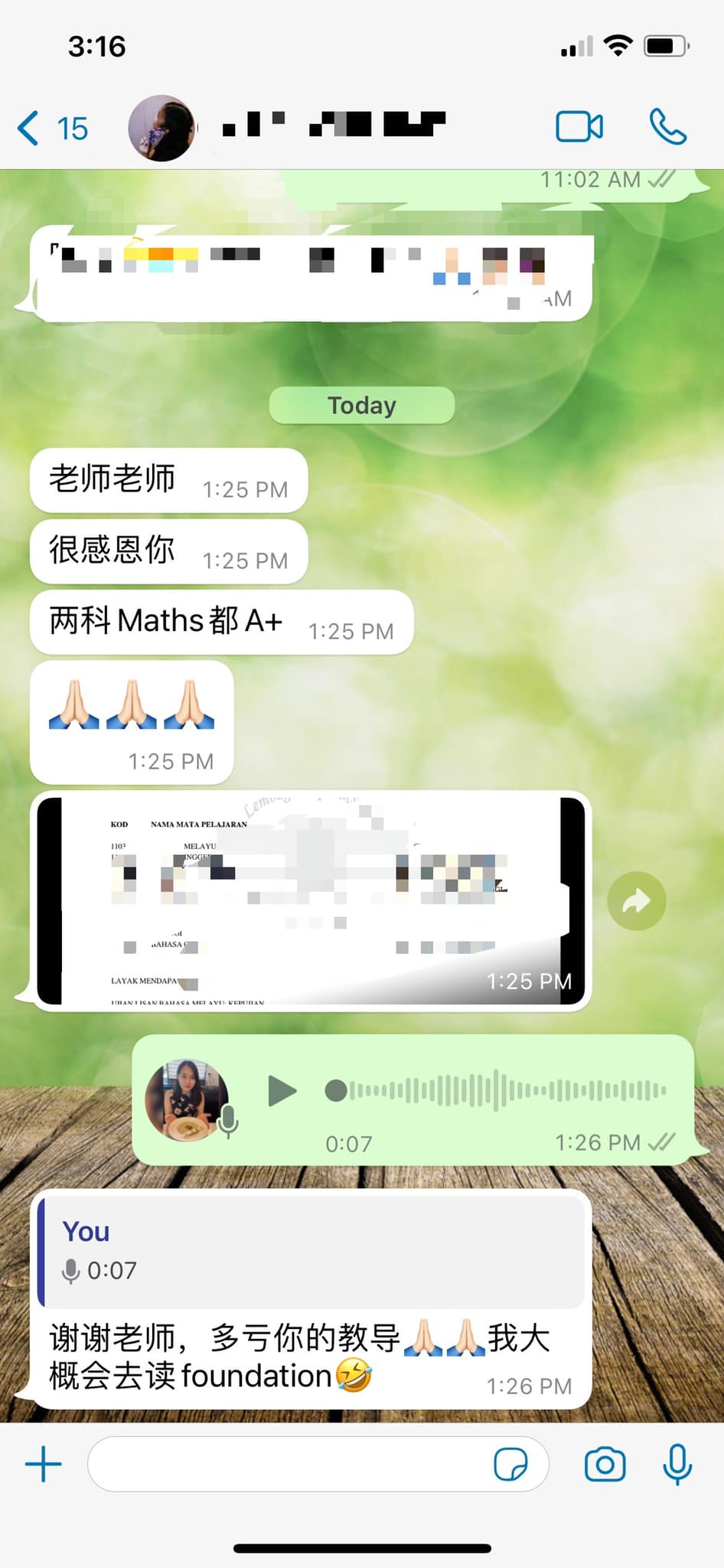This screenshot has width=724, height=1568.
Task: Start a video call
Action: click(579, 127)
